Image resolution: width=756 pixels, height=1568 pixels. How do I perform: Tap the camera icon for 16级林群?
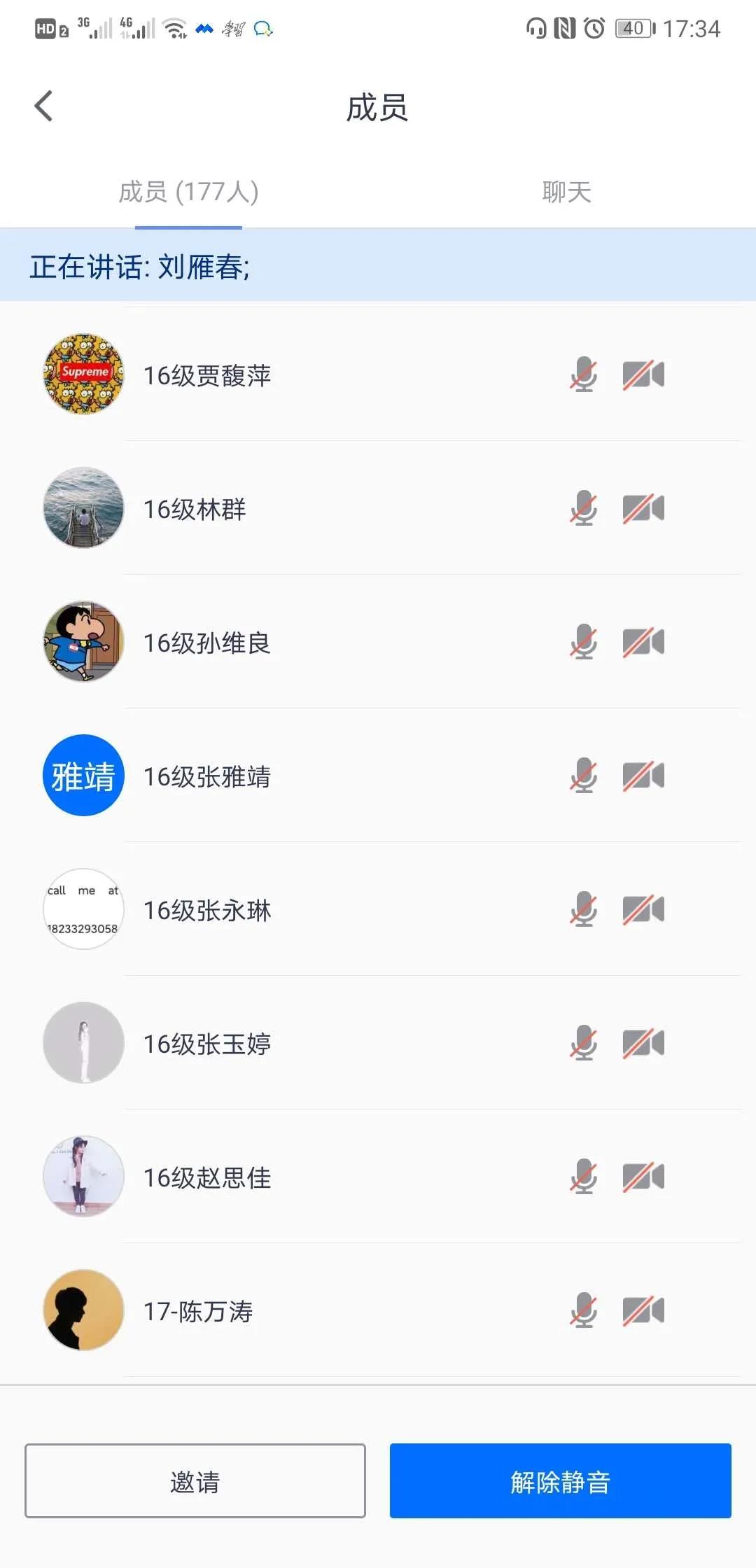pyautogui.click(x=643, y=508)
